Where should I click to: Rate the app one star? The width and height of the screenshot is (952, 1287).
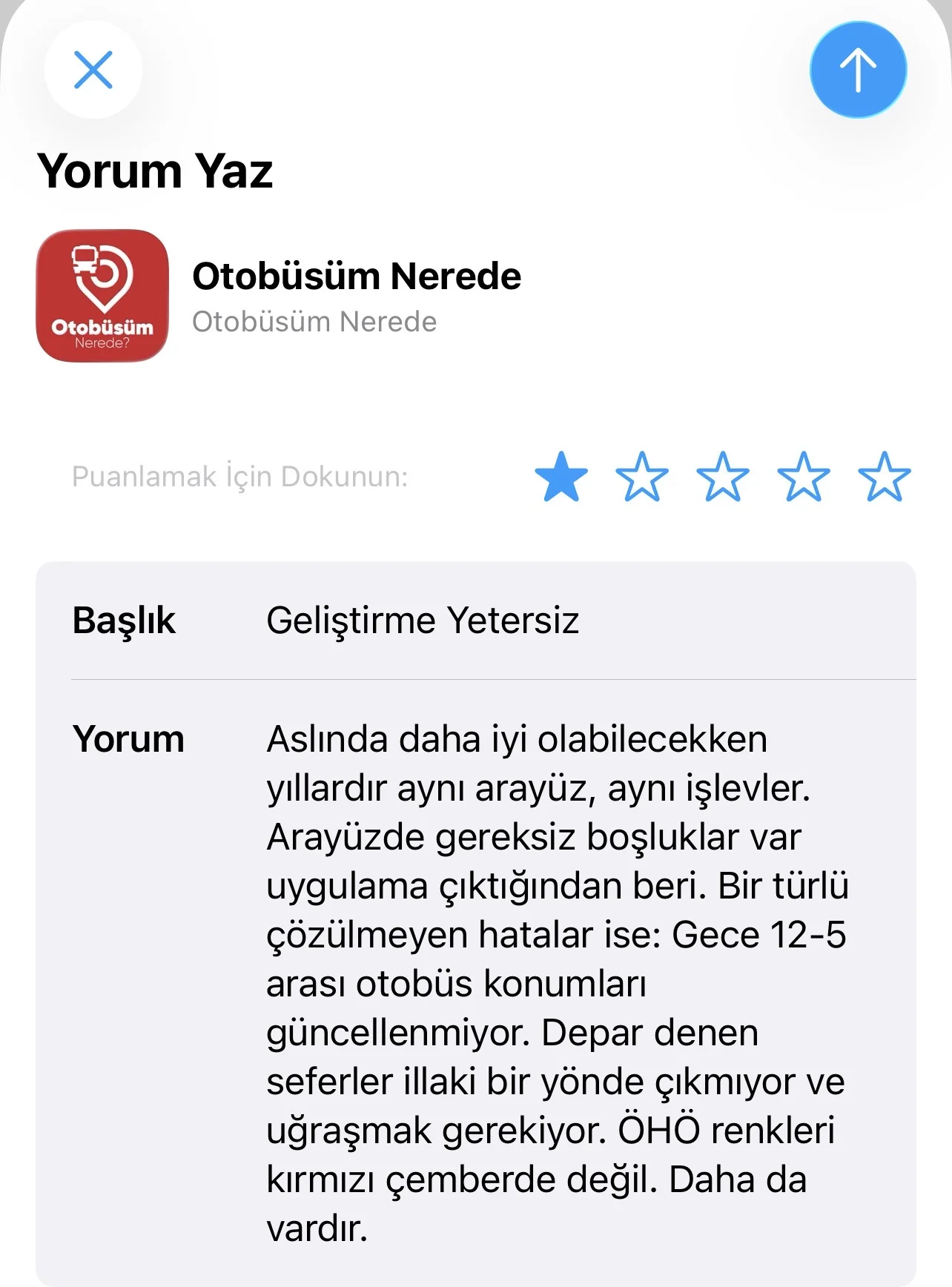coord(561,477)
